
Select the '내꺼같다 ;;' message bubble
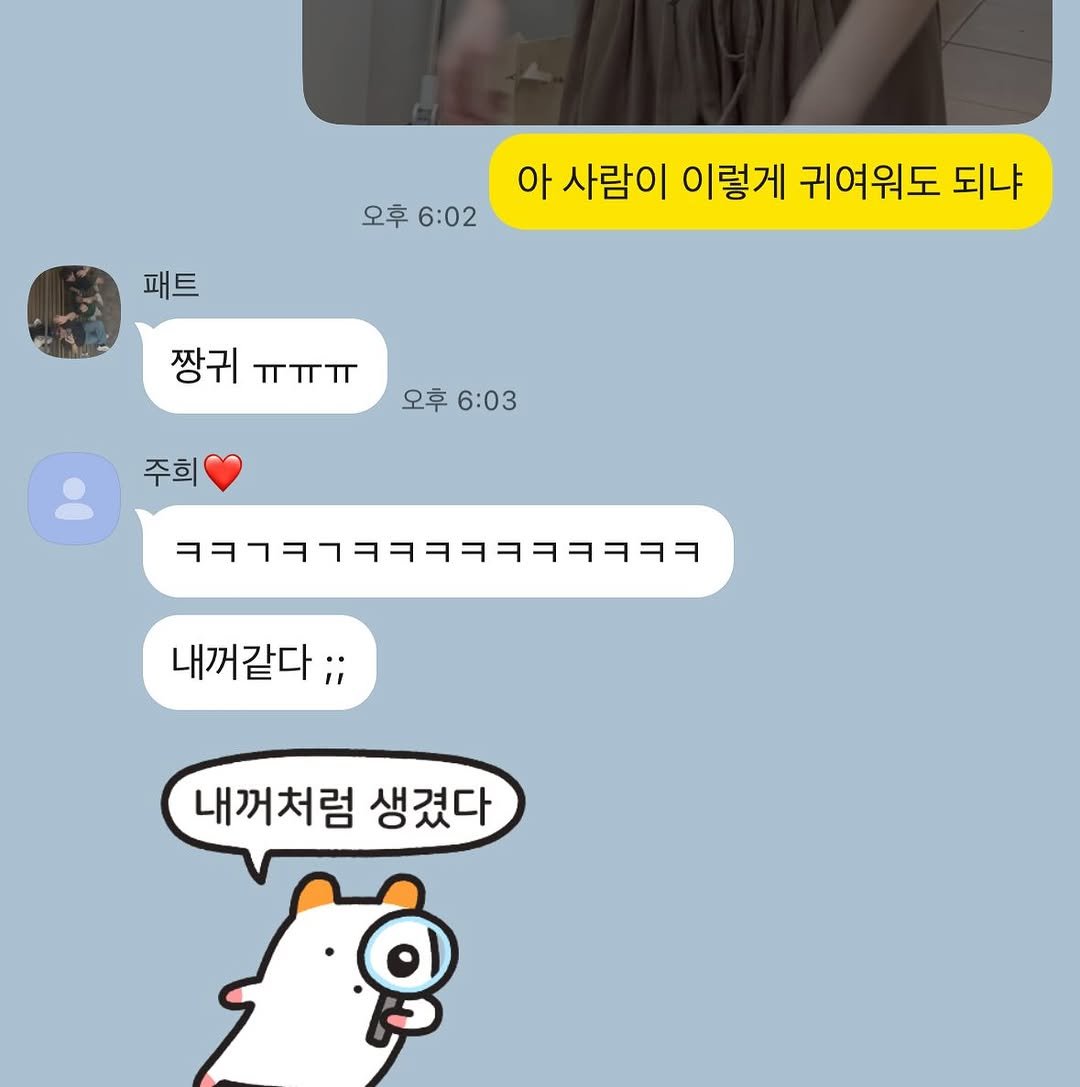pos(258,662)
